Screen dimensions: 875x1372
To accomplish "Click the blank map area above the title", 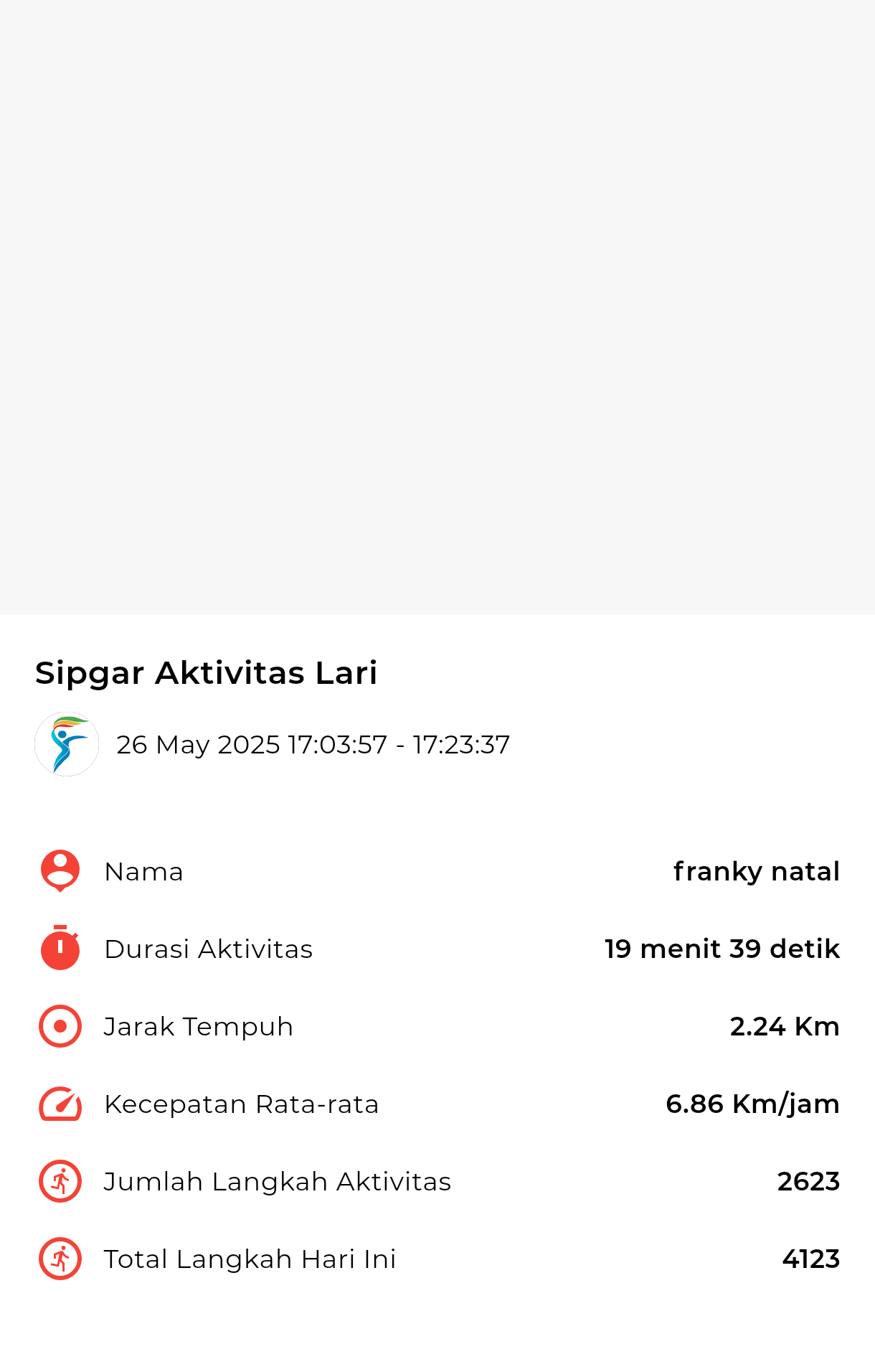I will (437, 309).
